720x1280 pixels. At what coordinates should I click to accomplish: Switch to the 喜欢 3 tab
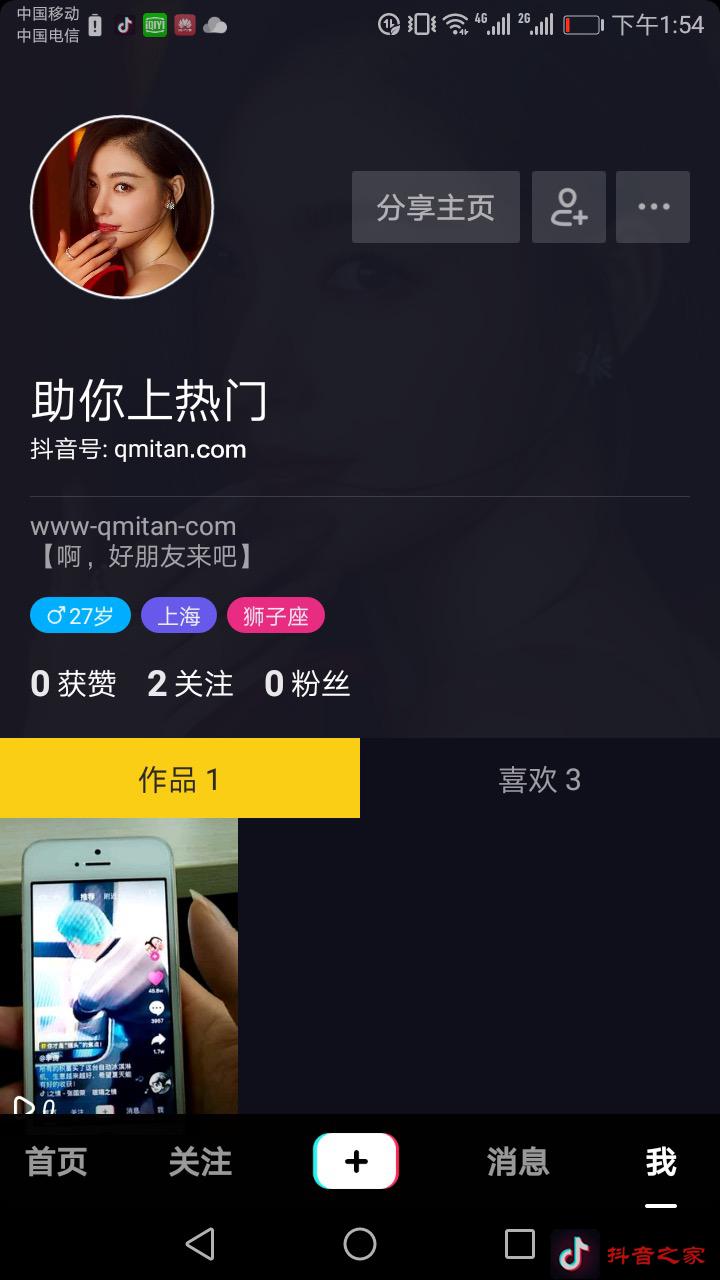point(540,779)
